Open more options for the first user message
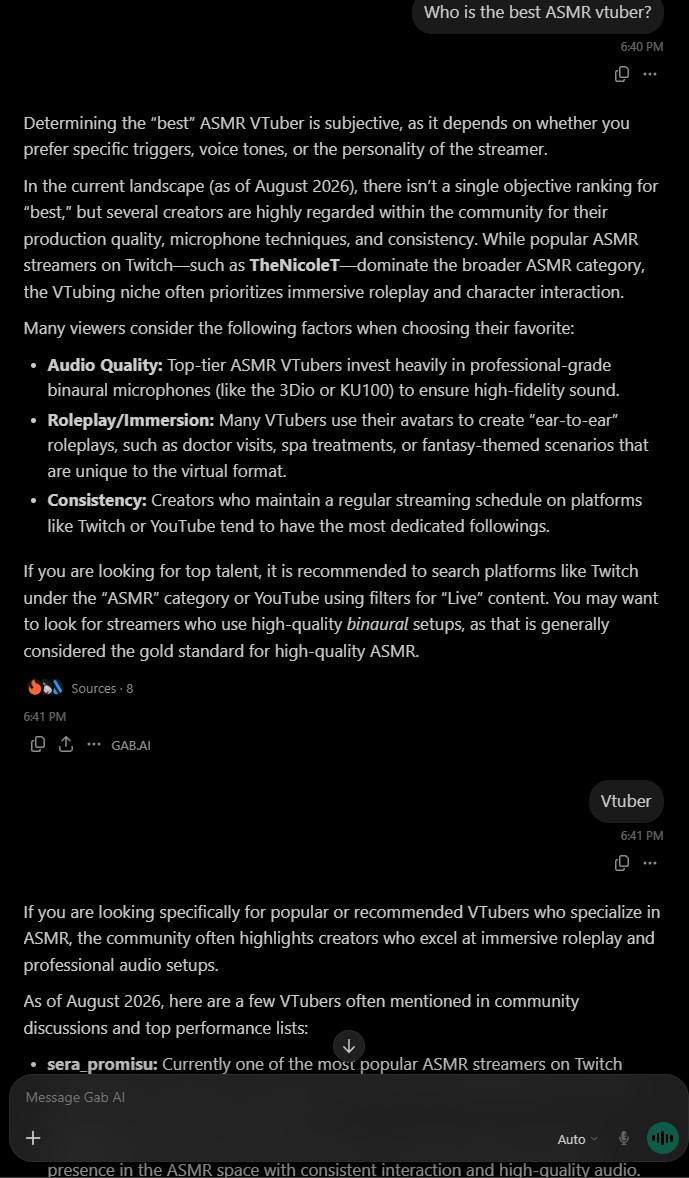Image resolution: width=689 pixels, height=1178 pixels. pos(650,74)
